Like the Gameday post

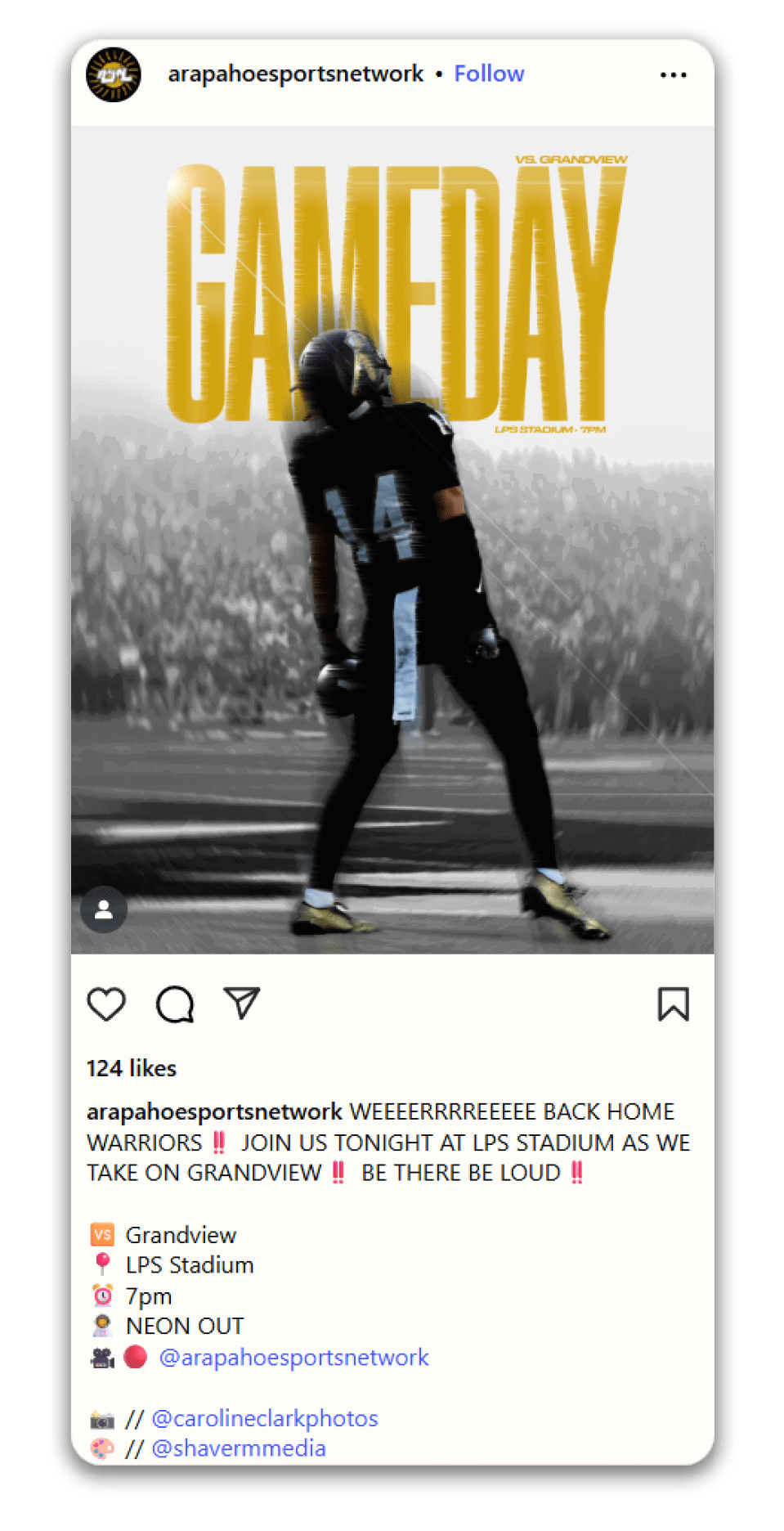[107, 1004]
